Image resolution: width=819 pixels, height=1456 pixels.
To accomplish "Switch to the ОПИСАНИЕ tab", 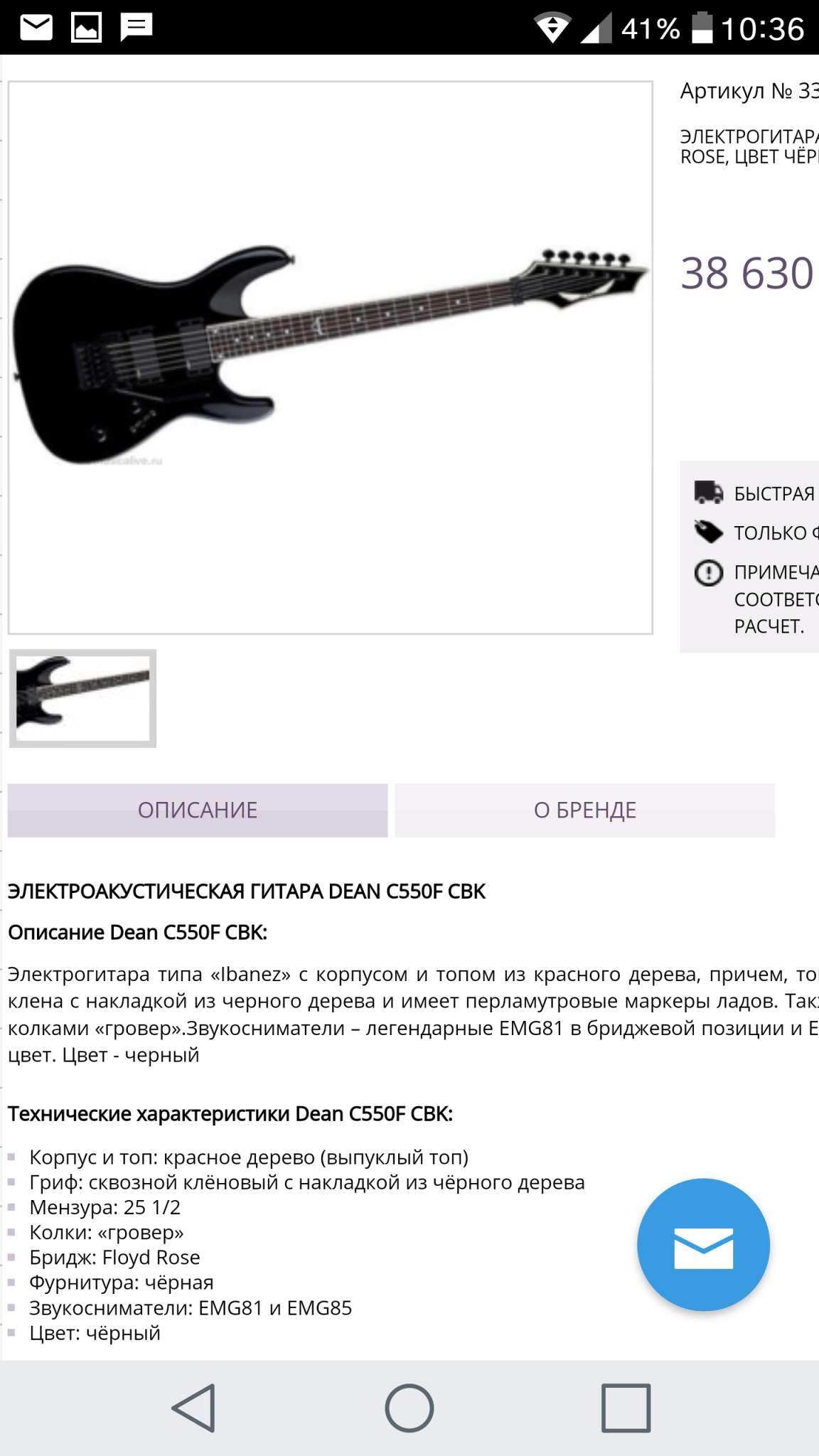I will [198, 810].
